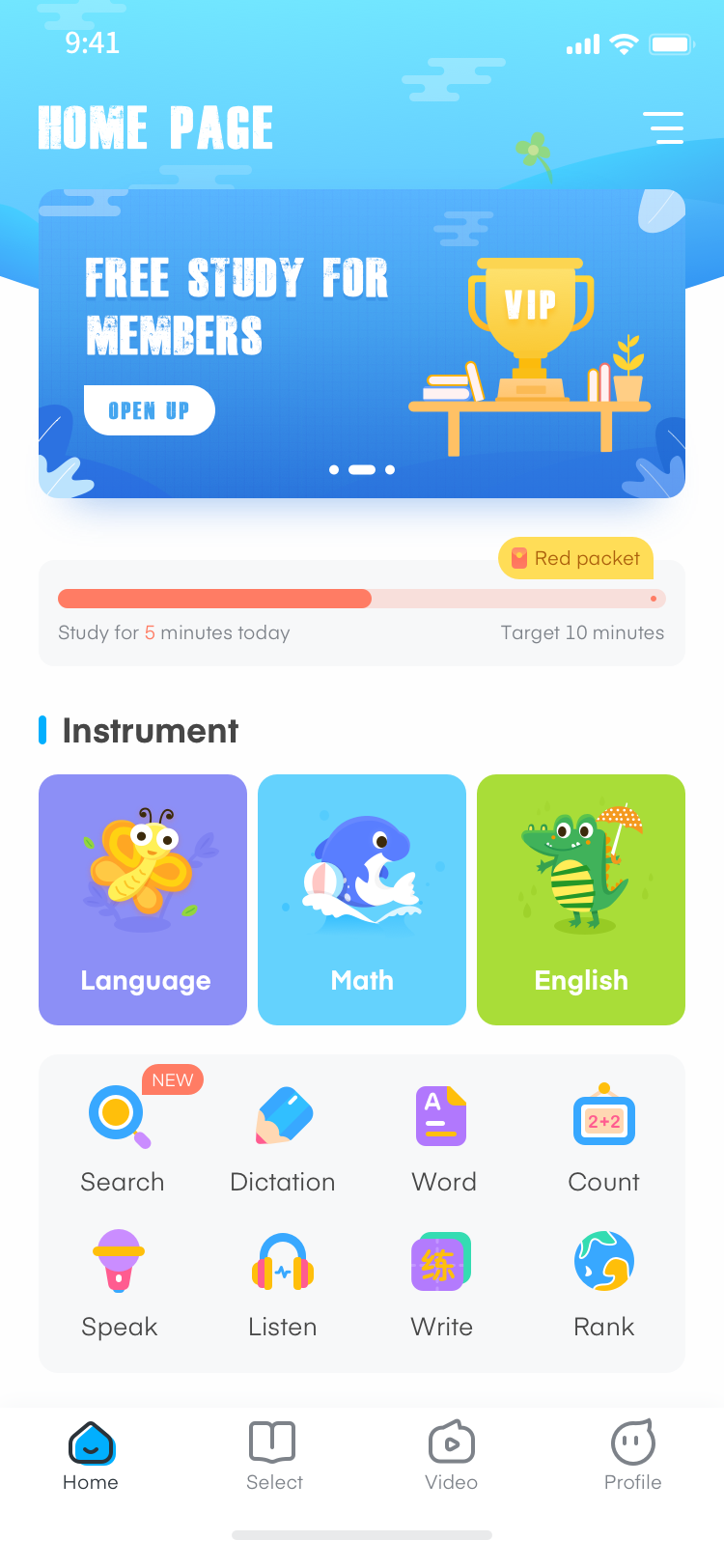Go to the Profile tab

tap(633, 1456)
